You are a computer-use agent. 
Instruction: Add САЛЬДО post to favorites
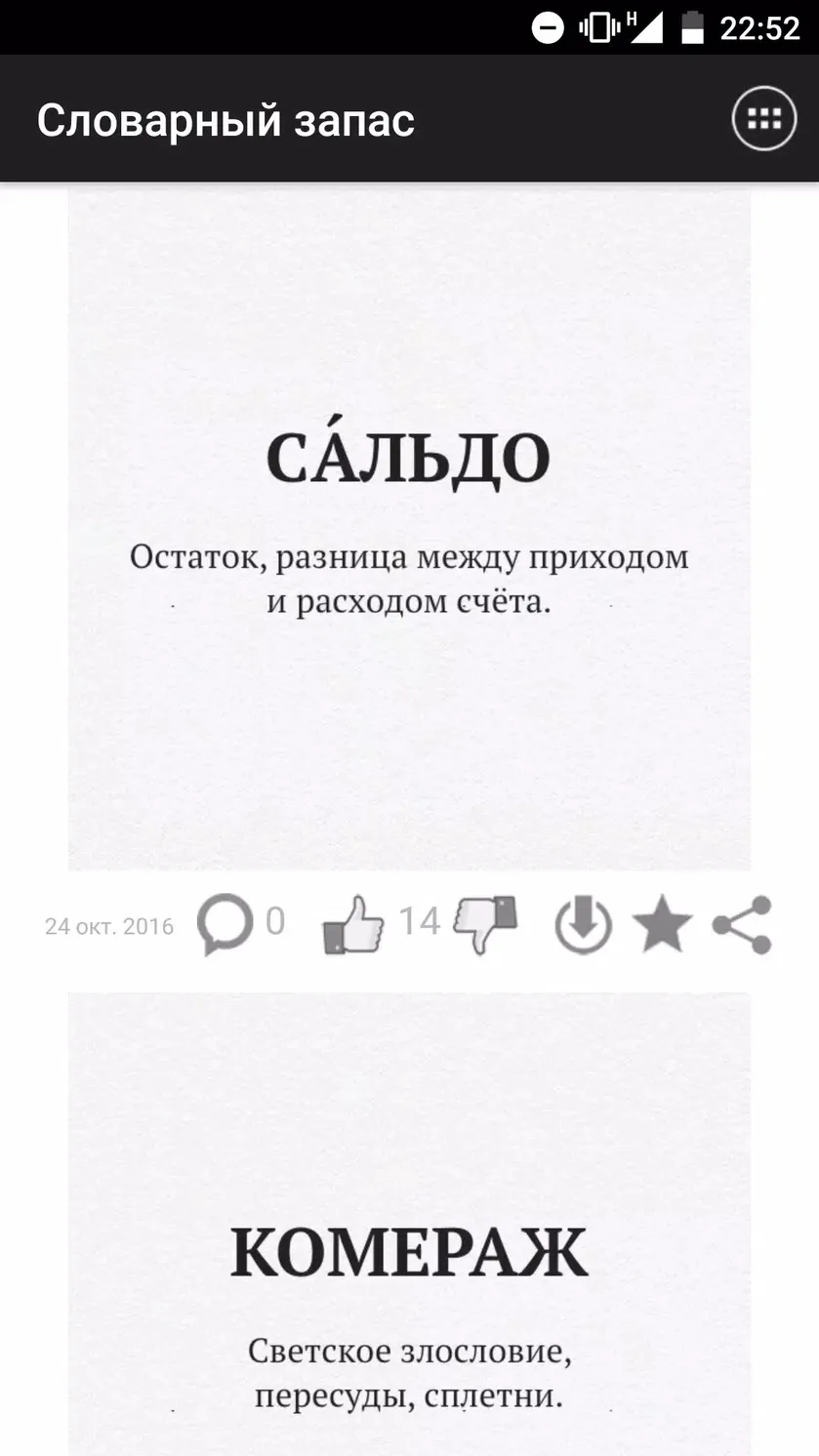[663, 925]
